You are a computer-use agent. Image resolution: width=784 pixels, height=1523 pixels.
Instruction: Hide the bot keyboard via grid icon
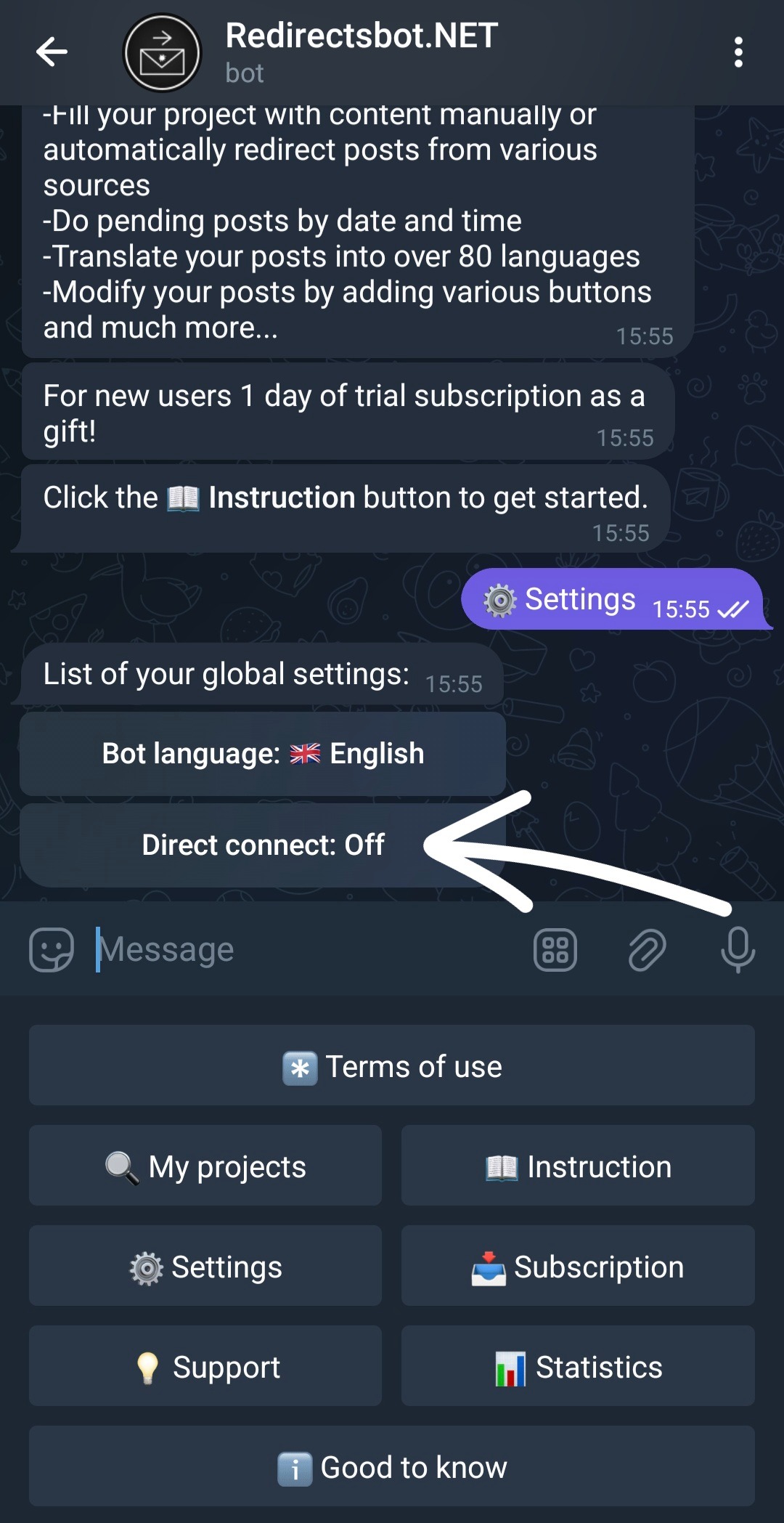(555, 949)
